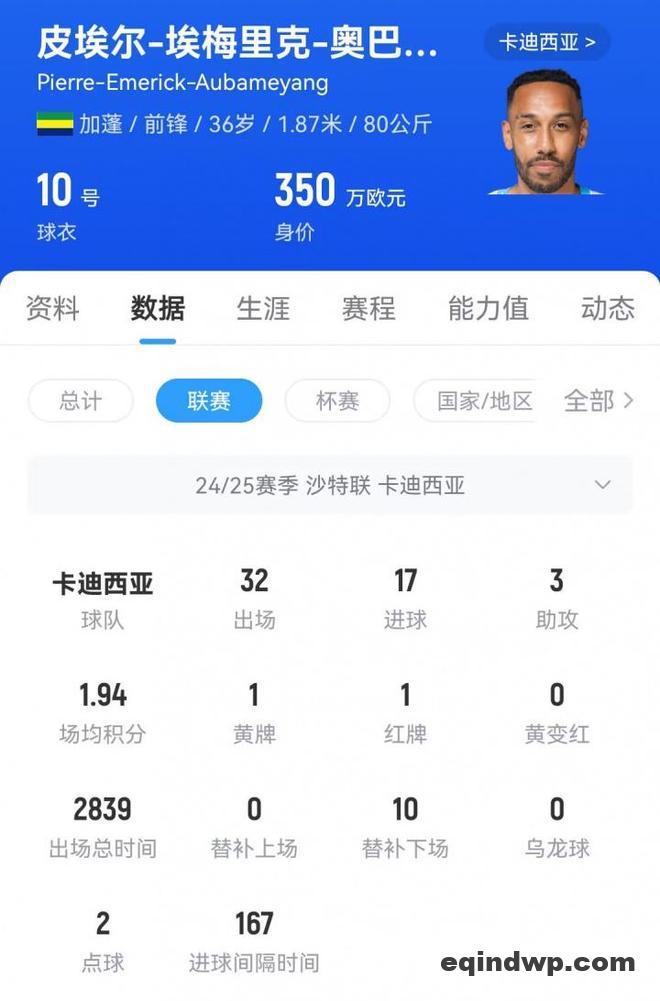Screen dimensions: 660x1001
Task: Select the 数据 tab
Action: pos(158,308)
